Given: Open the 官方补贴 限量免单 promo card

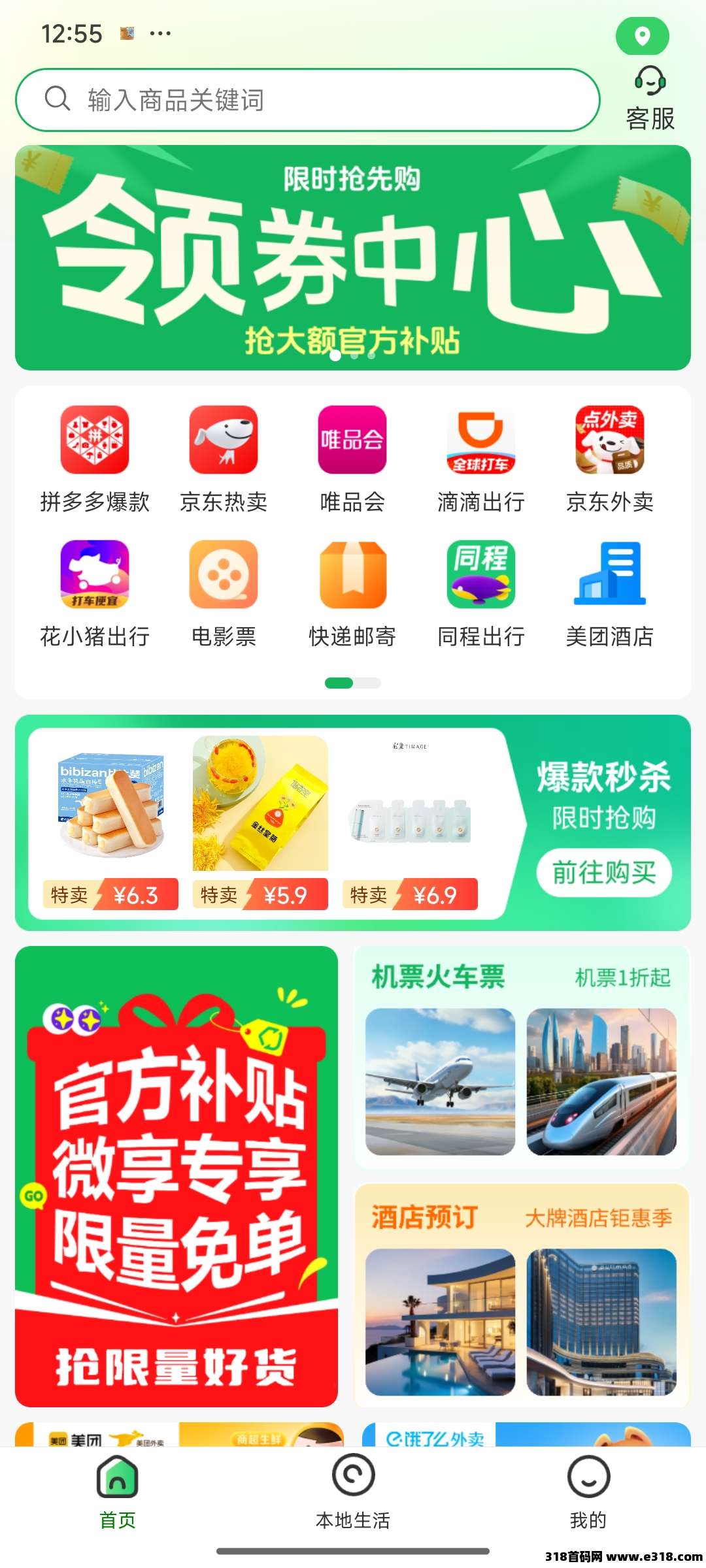Looking at the screenshot, I should click(176, 1176).
